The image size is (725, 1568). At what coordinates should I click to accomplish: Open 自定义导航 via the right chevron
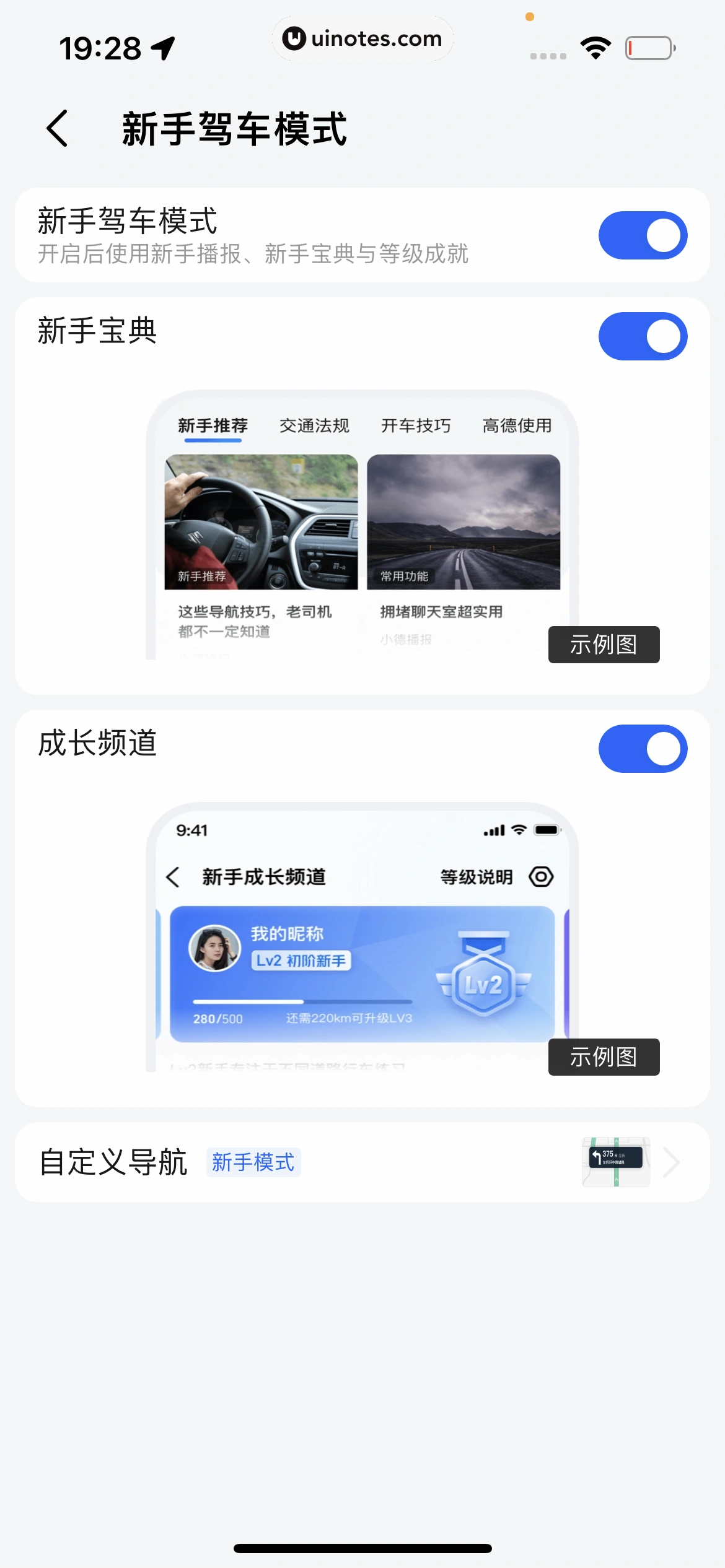671,1162
